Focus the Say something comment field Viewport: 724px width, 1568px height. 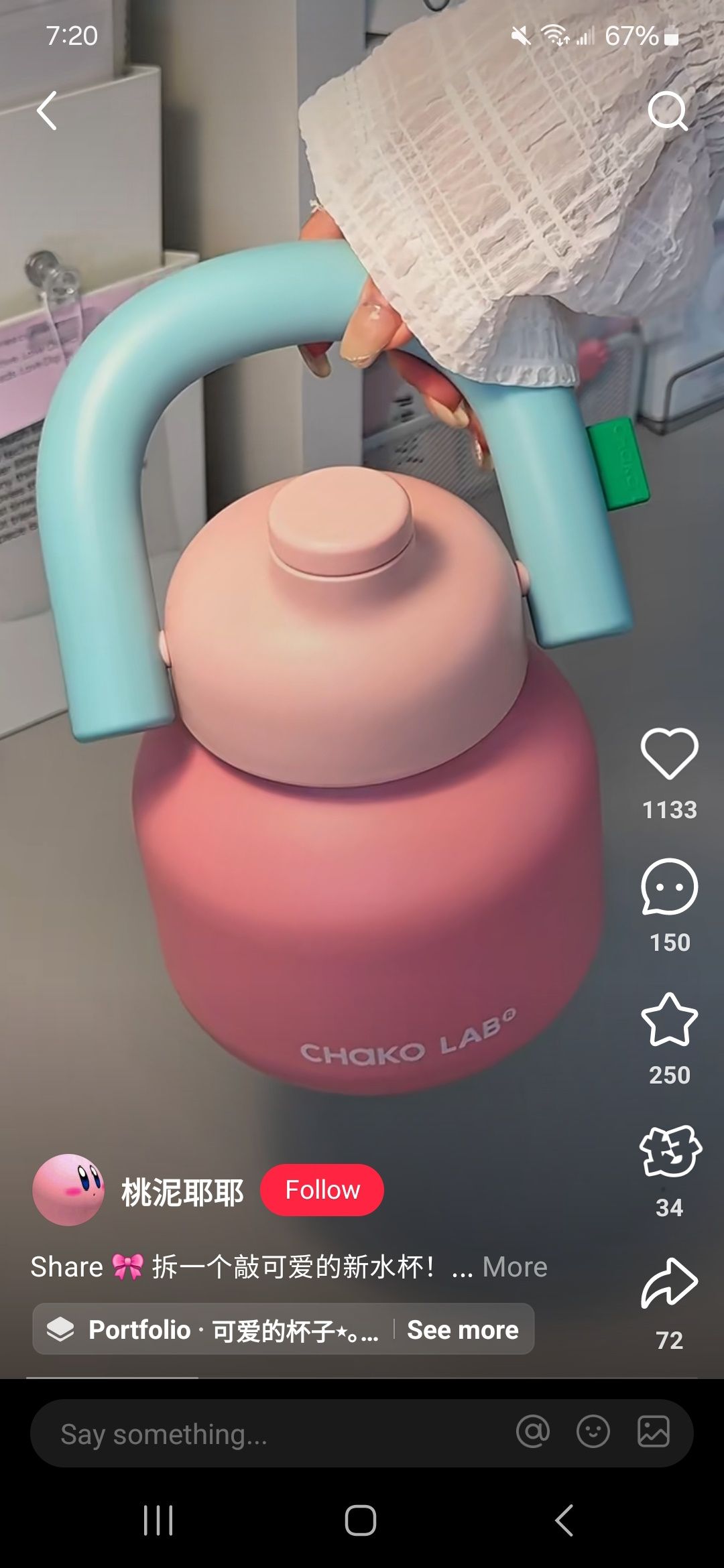[x=268, y=1434]
